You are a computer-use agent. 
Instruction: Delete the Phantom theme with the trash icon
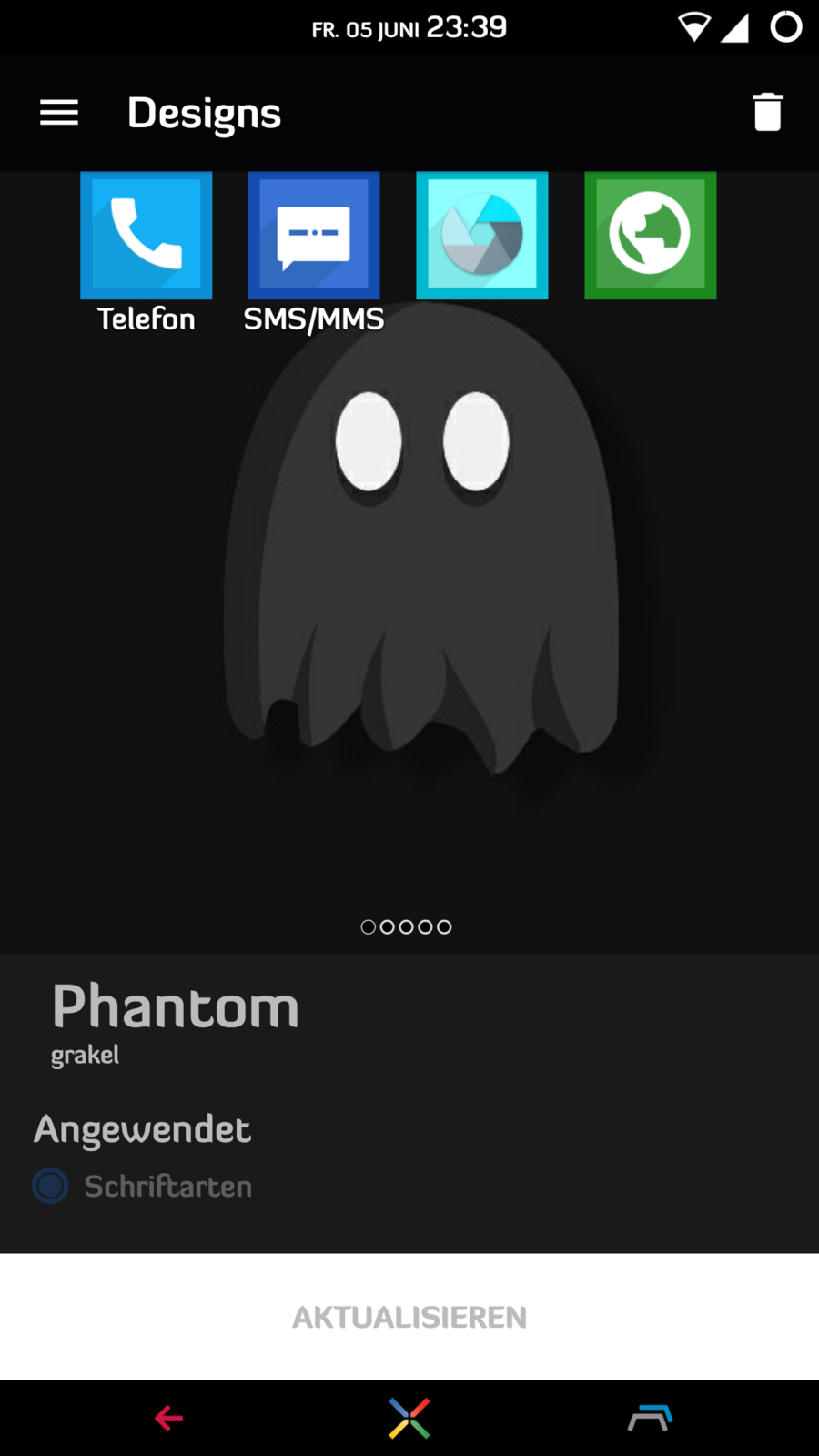767,113
